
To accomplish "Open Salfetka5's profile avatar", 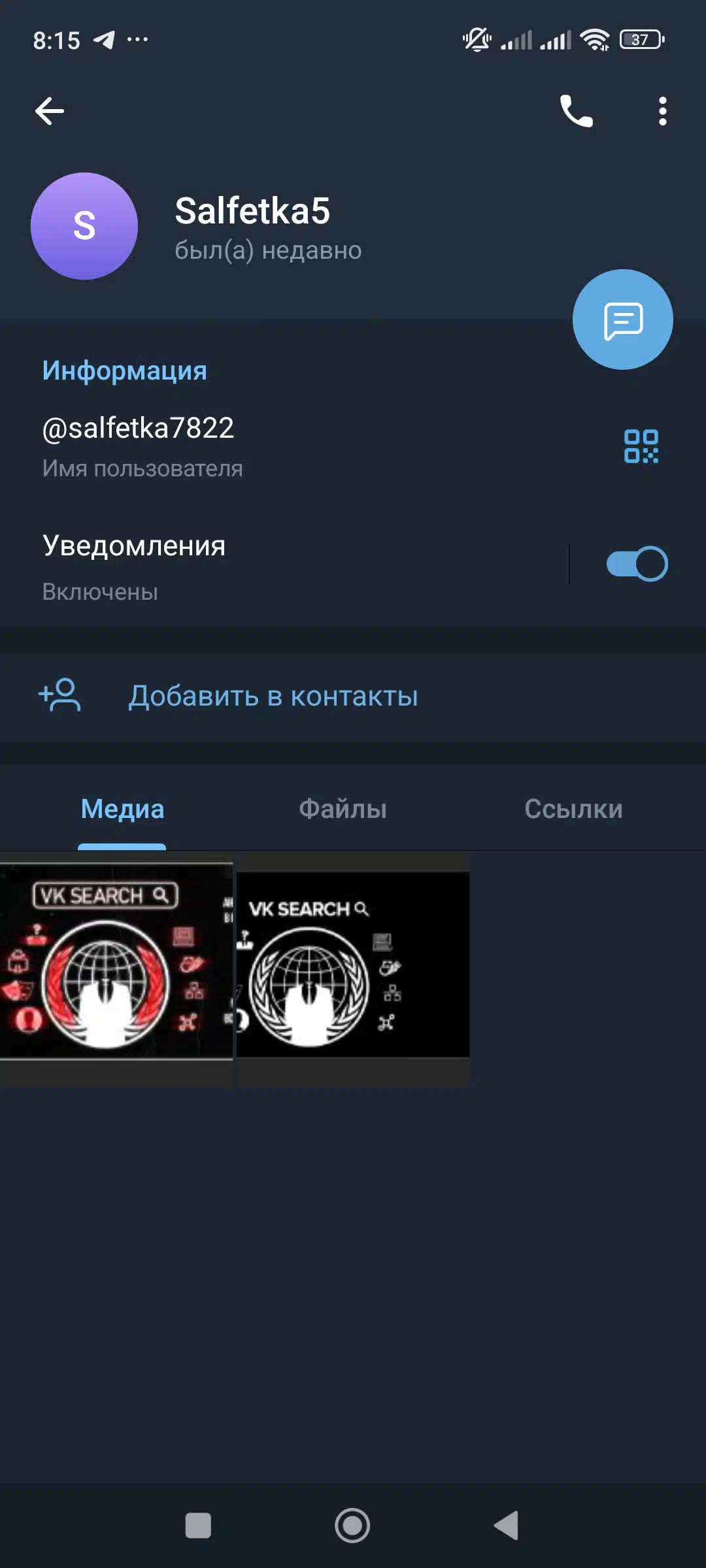I will 84,226.
